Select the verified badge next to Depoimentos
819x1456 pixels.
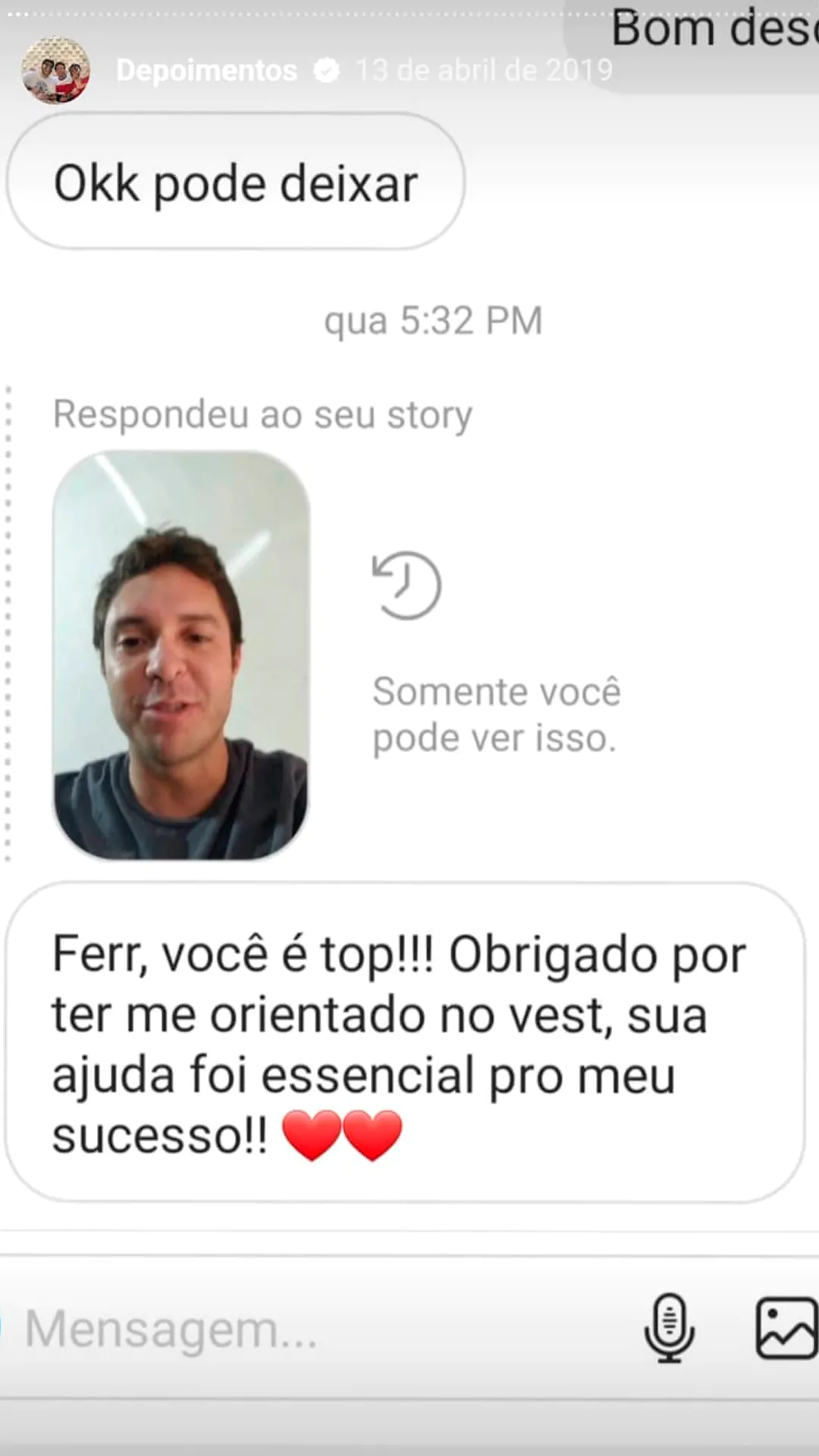point(325,70)
